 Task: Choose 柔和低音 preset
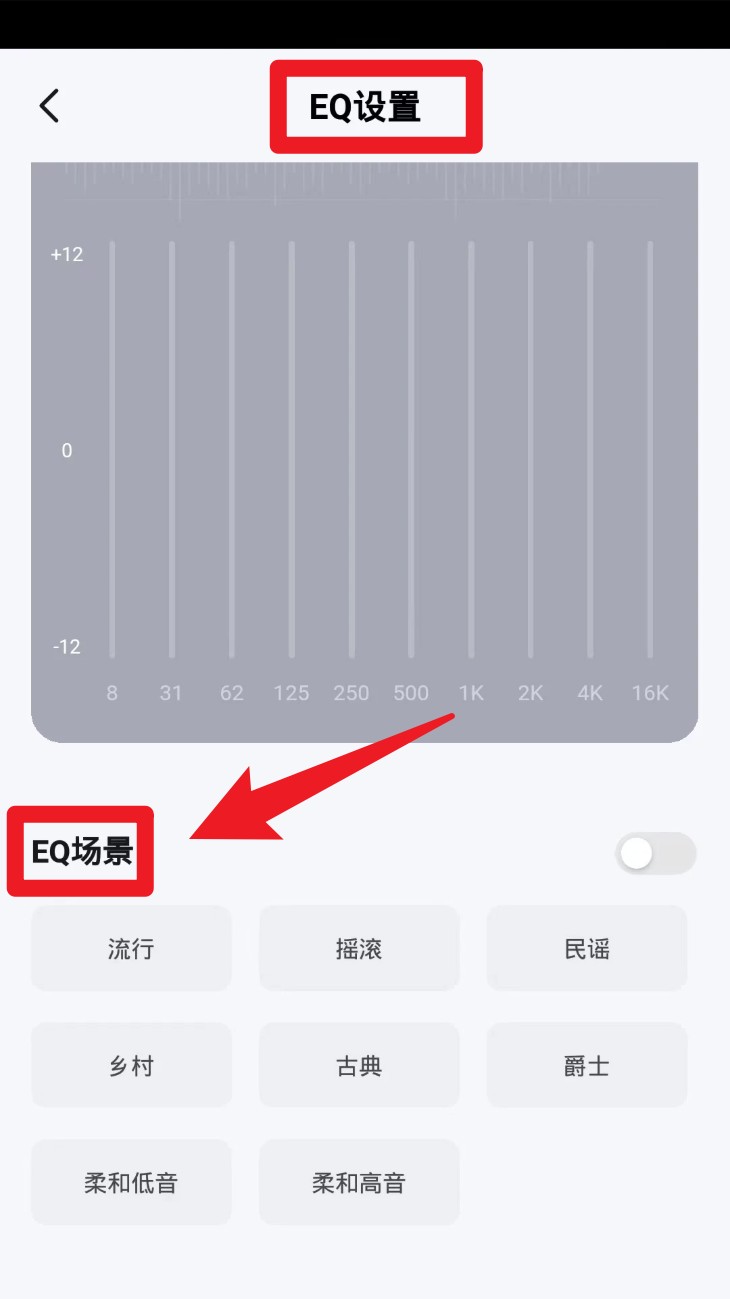[x=131, y=1183]
